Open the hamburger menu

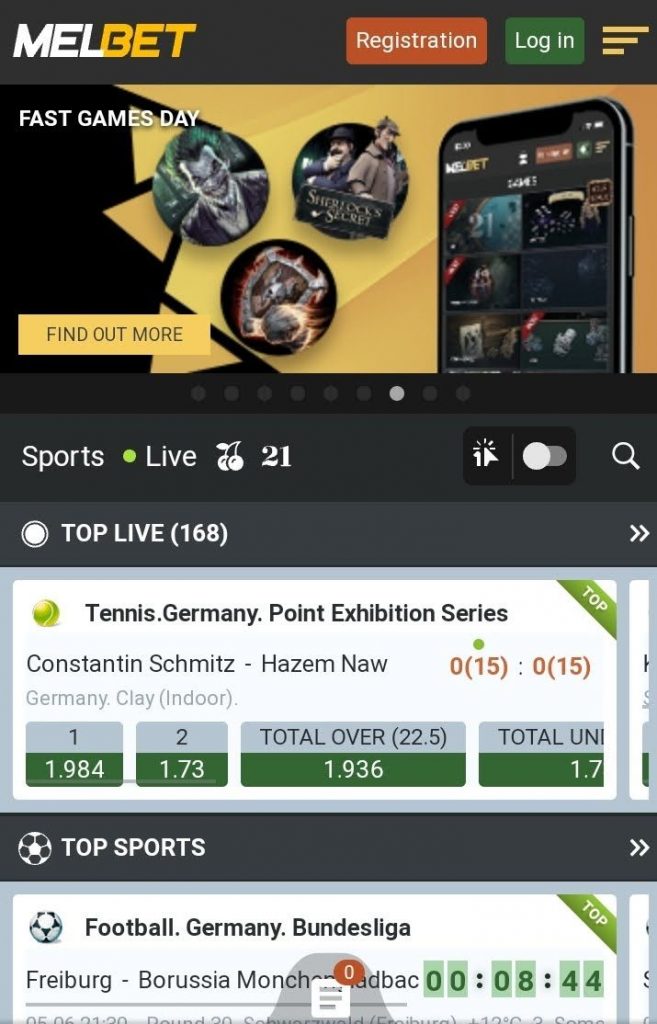pos(625,41)
